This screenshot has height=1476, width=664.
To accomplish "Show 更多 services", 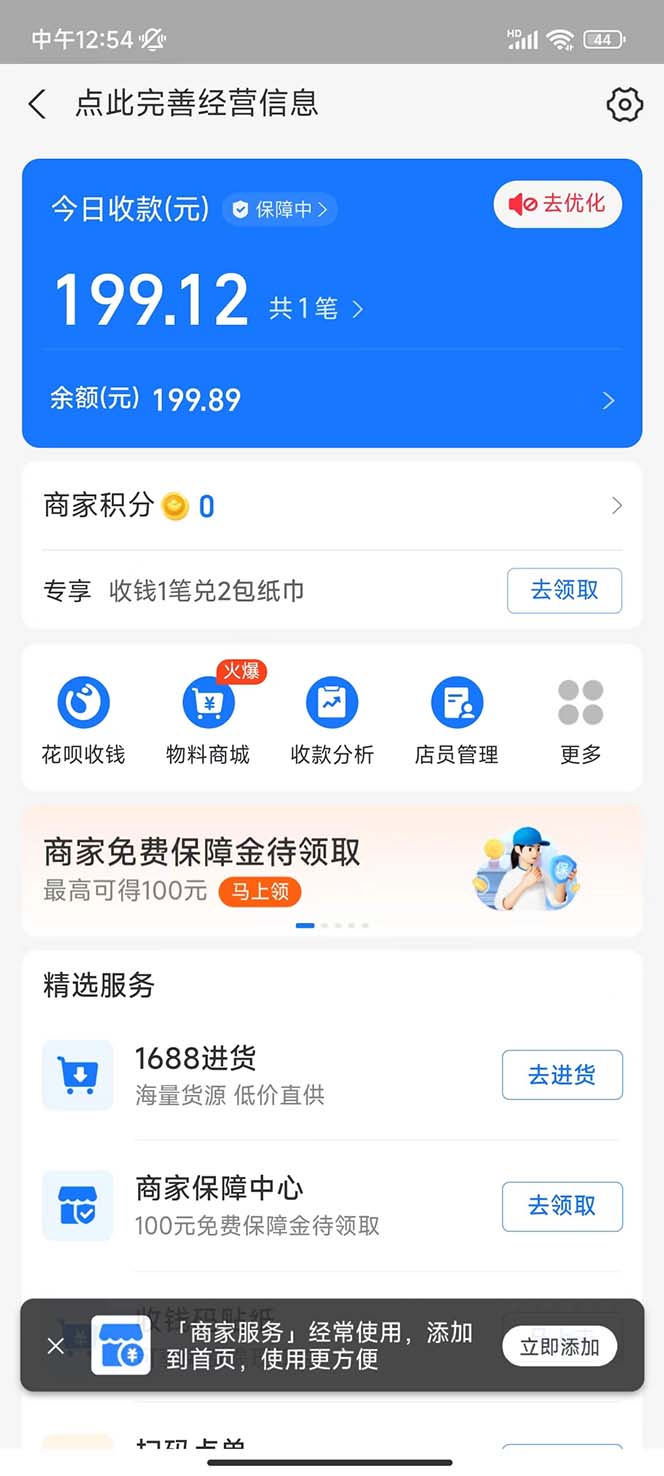I will pyautogui.click(x=580, y=719).
